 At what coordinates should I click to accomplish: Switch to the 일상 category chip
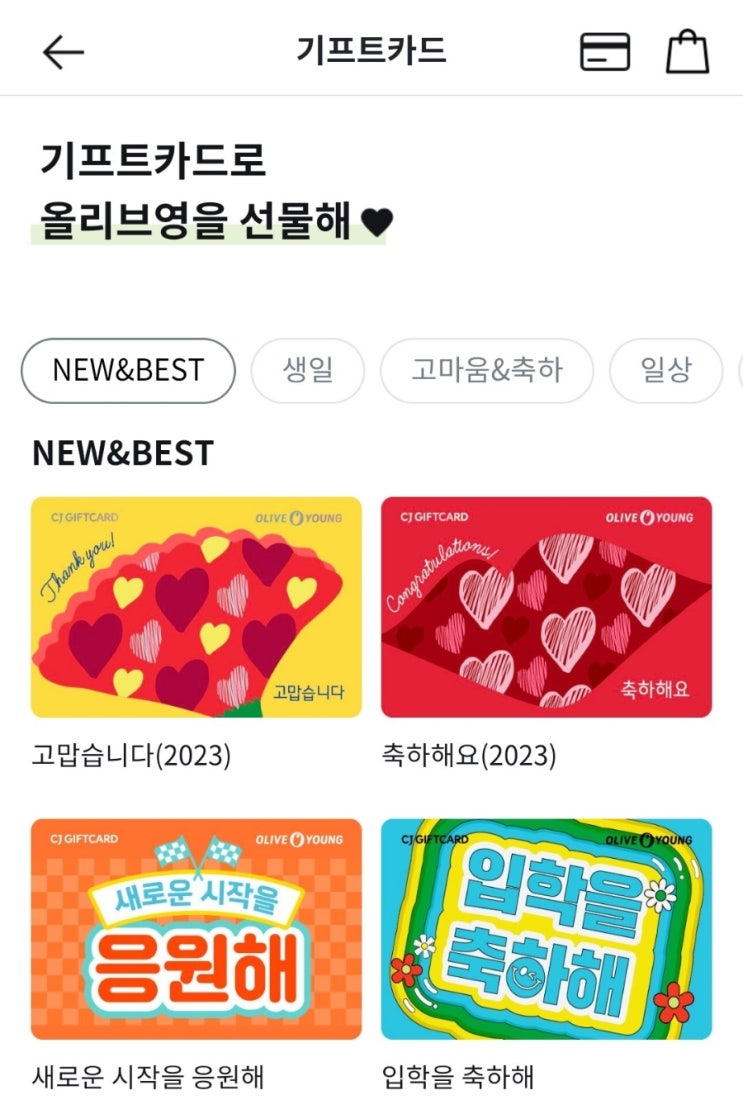click(666, 370)
